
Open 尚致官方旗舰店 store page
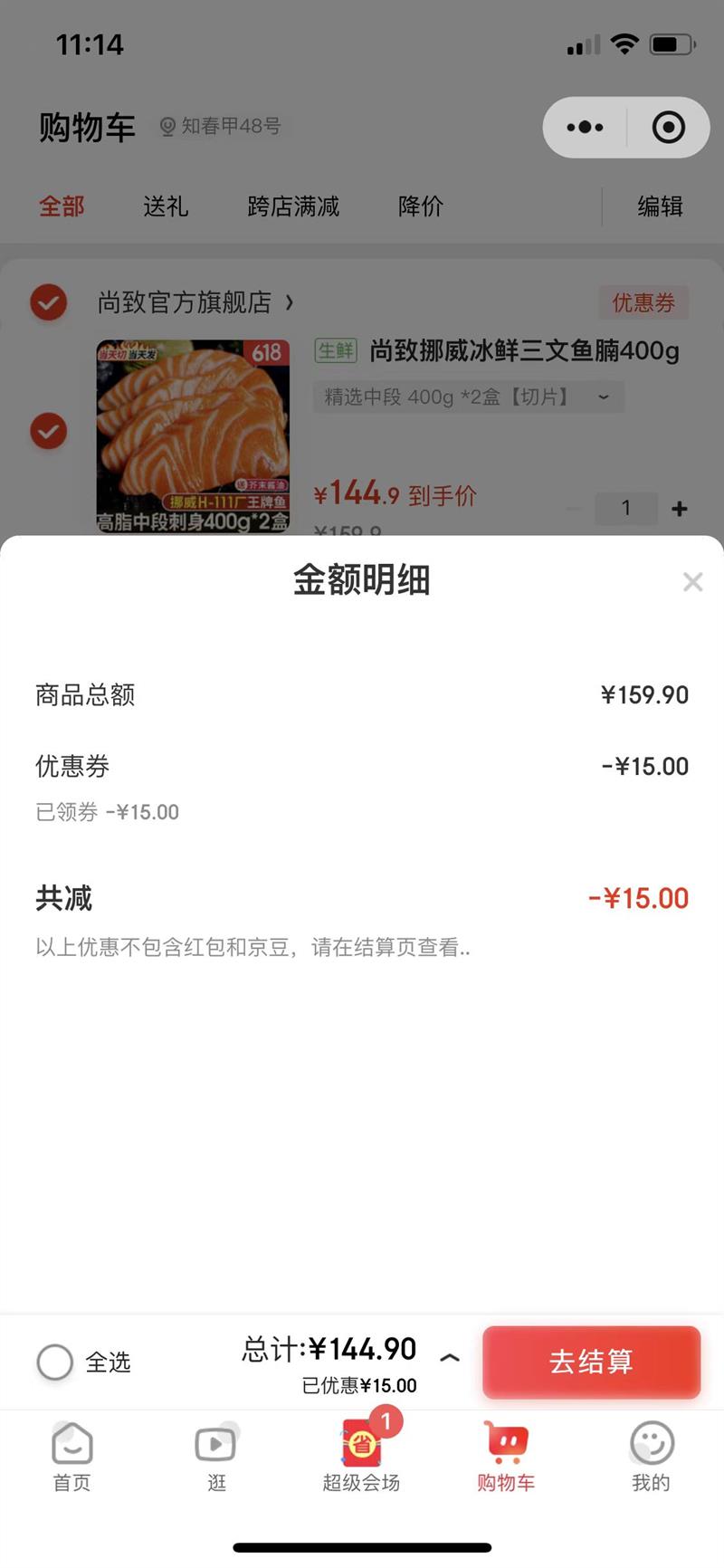pos(194,302)
